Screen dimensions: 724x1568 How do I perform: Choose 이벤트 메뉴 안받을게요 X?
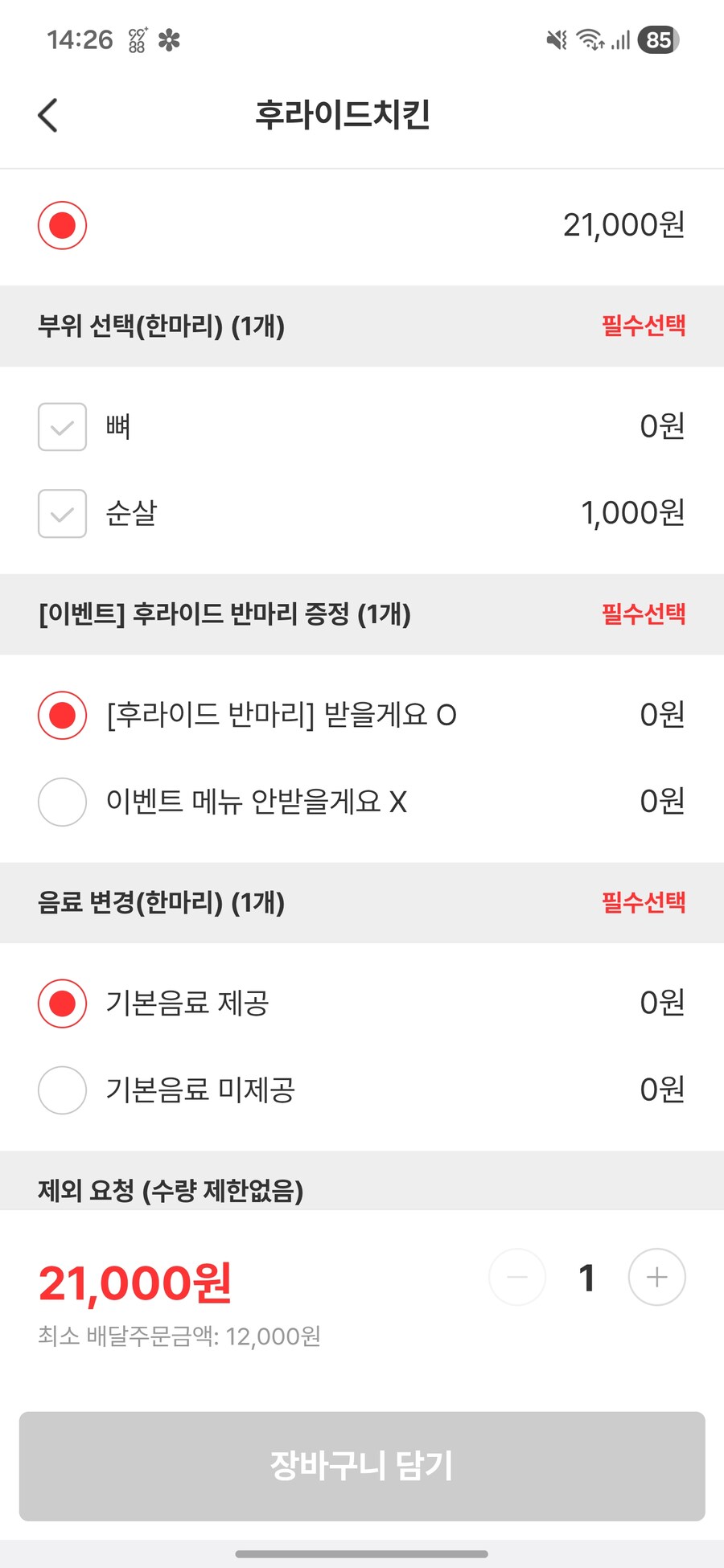pyautogui.click(x=62, y=802)
